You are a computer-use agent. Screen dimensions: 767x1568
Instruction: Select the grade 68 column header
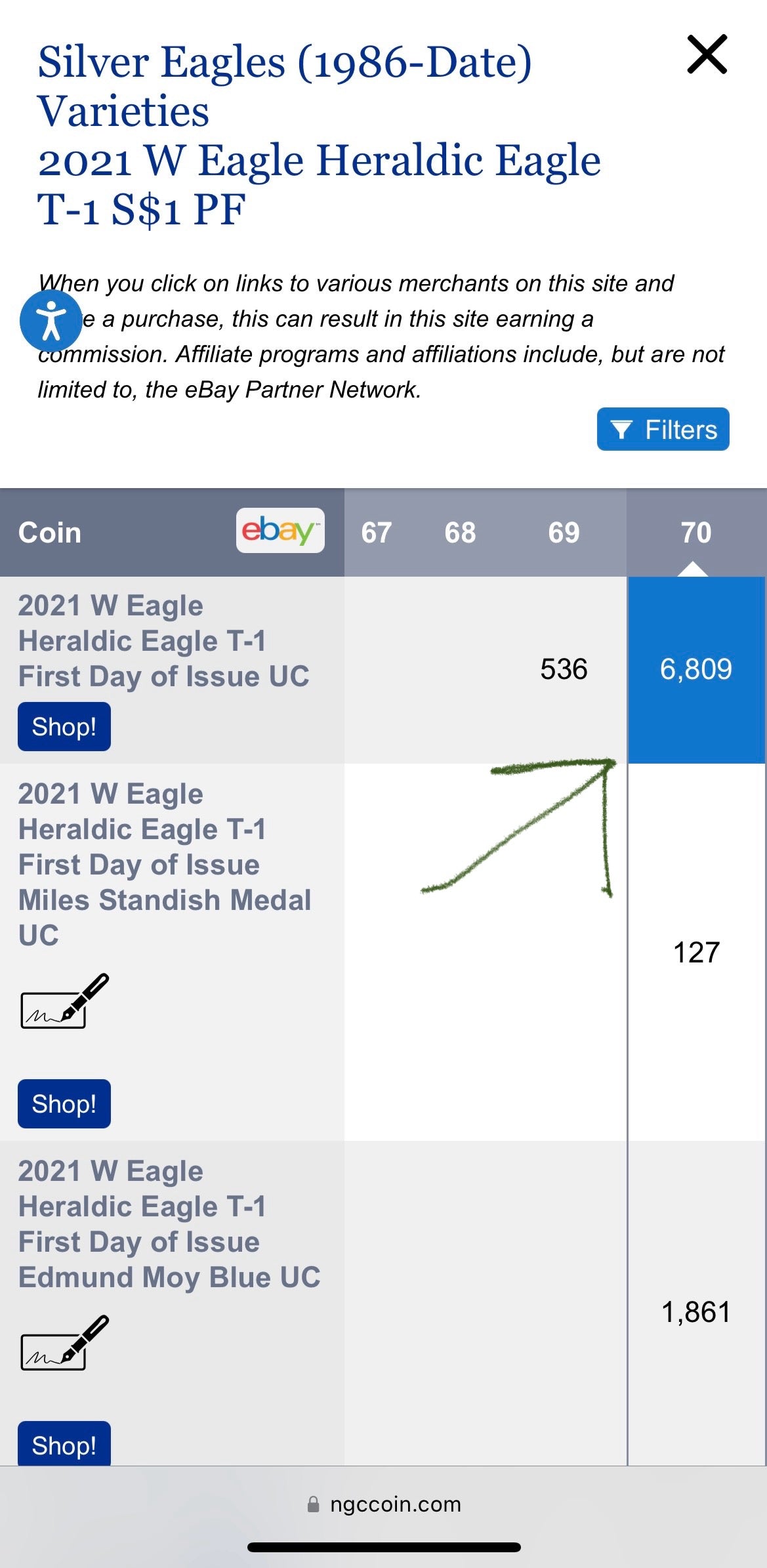click(x=460, y=533)
